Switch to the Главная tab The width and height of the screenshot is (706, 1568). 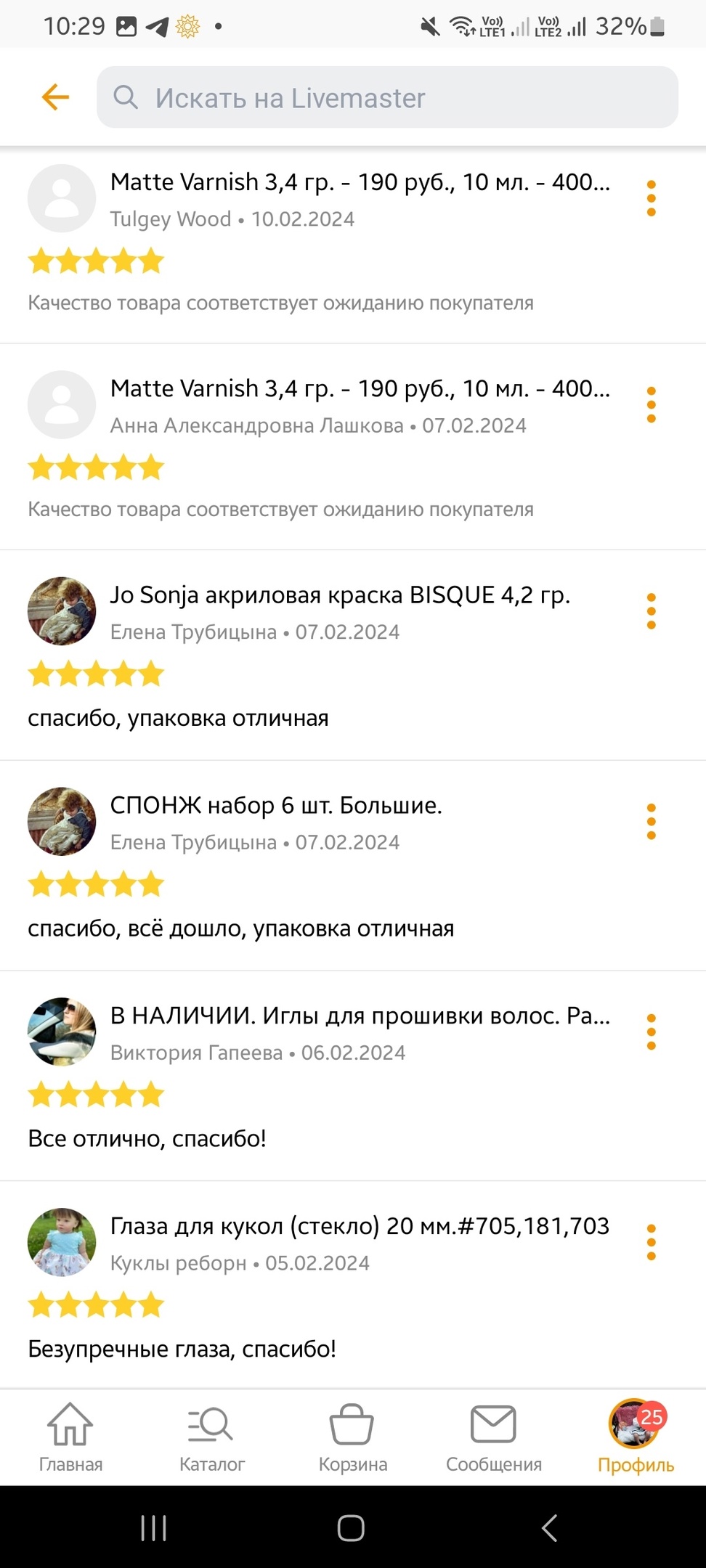[70, 1438]
